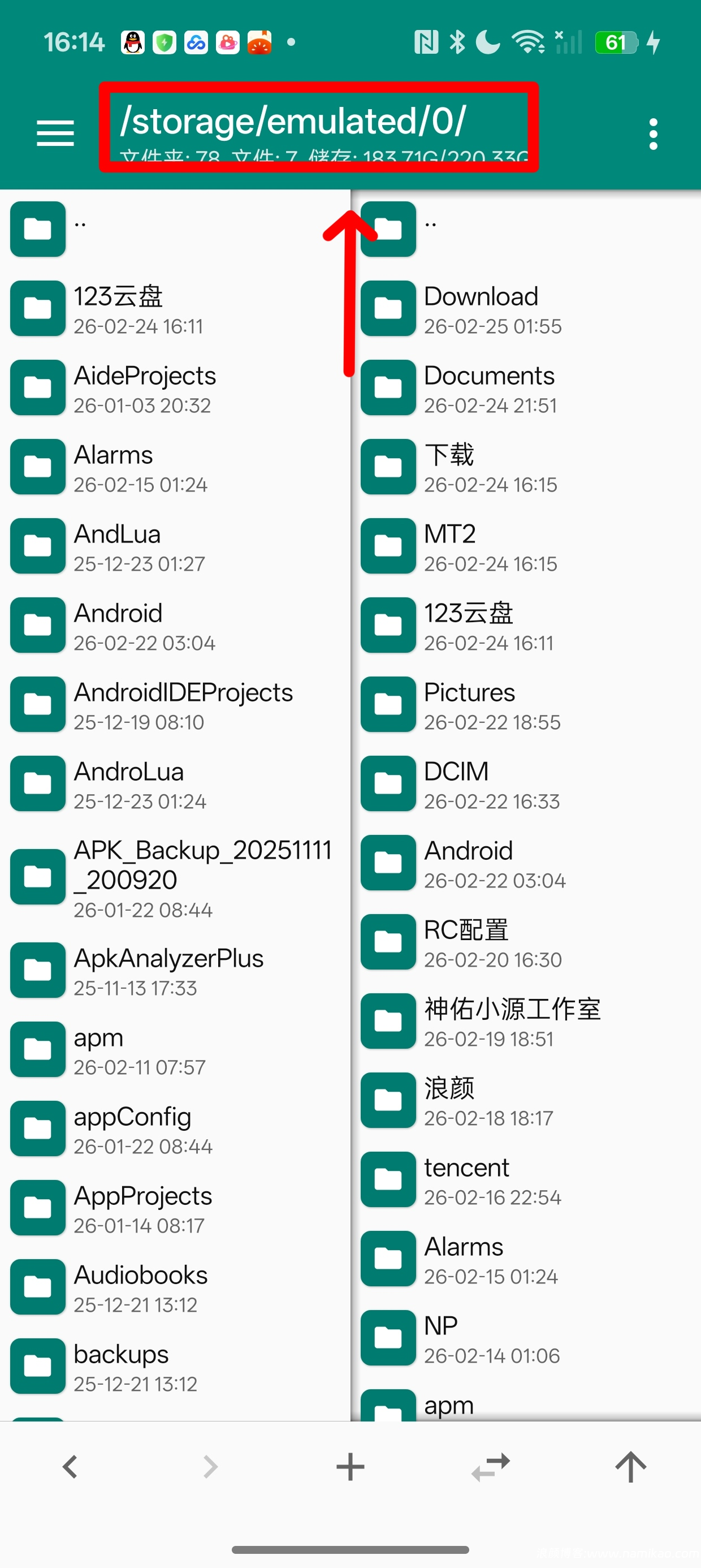The height and width of the screenshot is (1568, 701).
Task: Click the Download folder icon
Action: coord(388,307)
